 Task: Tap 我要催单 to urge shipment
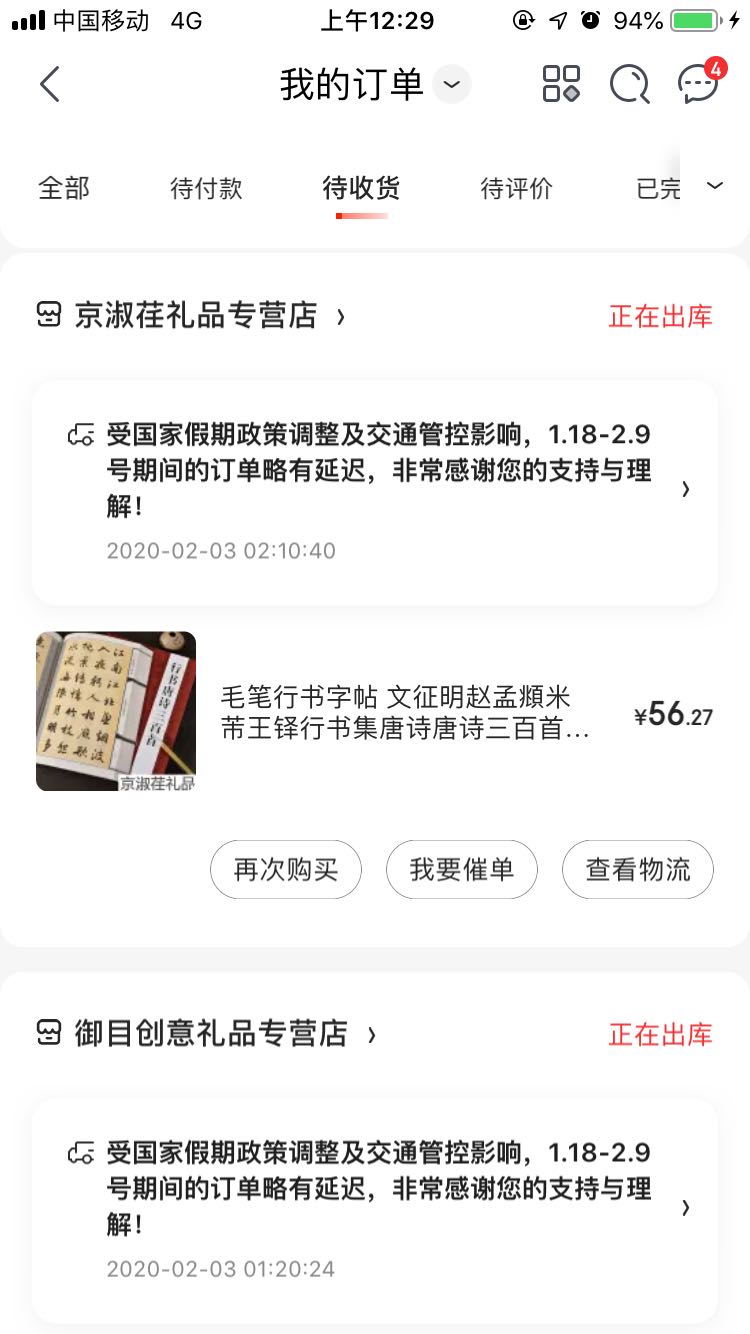(x=462, y=869)
